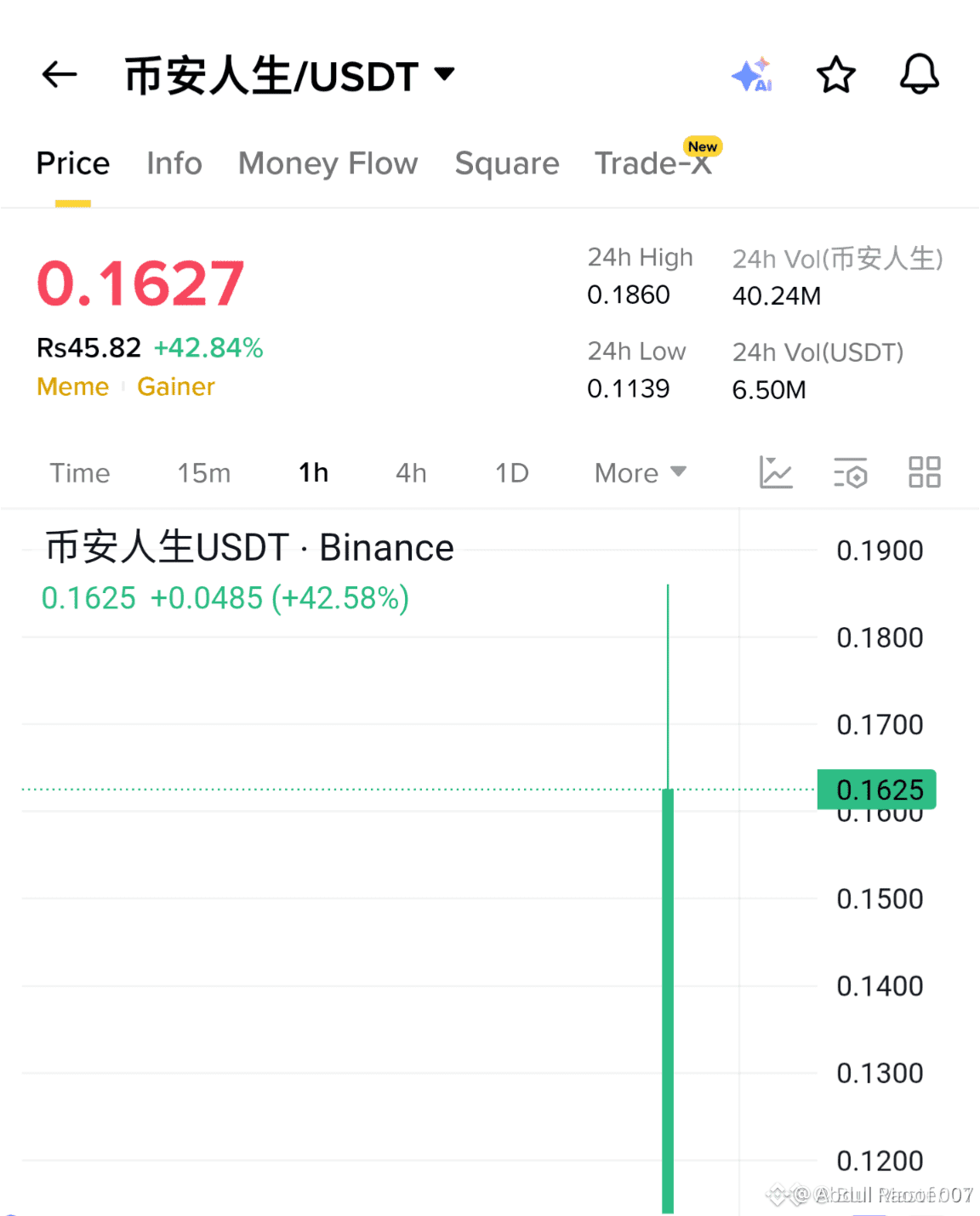Open the chart type selector icon
The height and width of the screenshot is (1216, 980).
(x=776, y=472)
